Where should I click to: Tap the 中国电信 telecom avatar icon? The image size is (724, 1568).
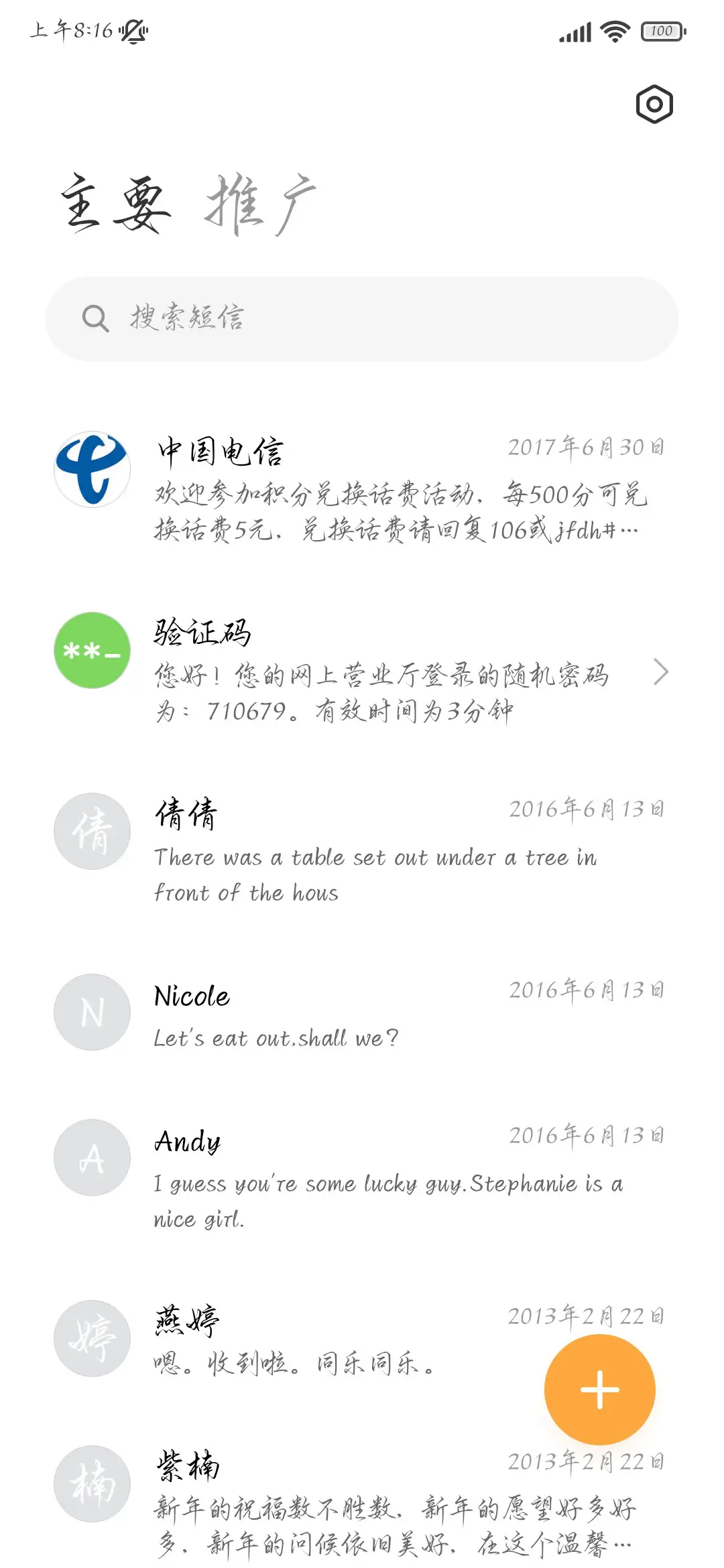point(92,468)
